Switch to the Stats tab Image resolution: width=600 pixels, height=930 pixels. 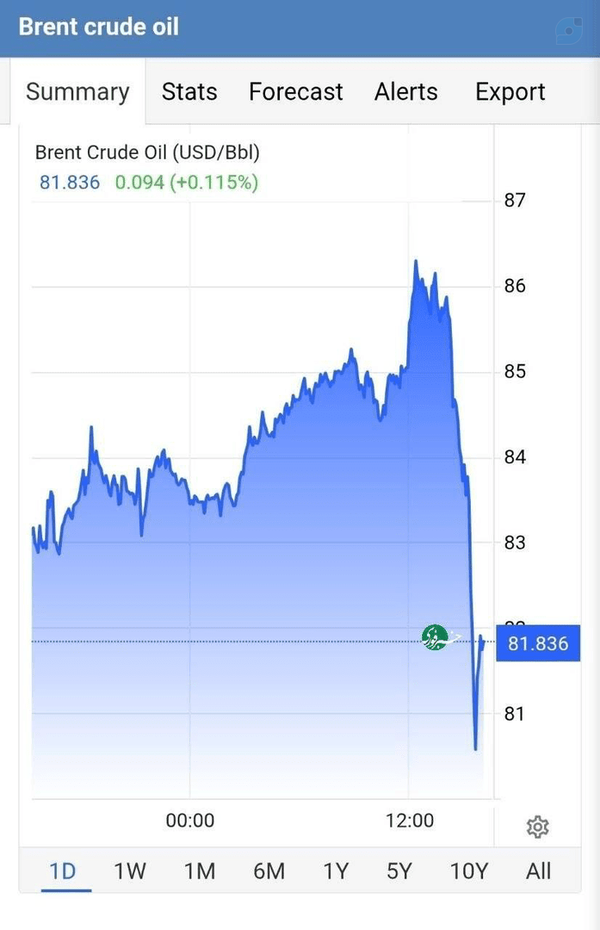(189, 92)
